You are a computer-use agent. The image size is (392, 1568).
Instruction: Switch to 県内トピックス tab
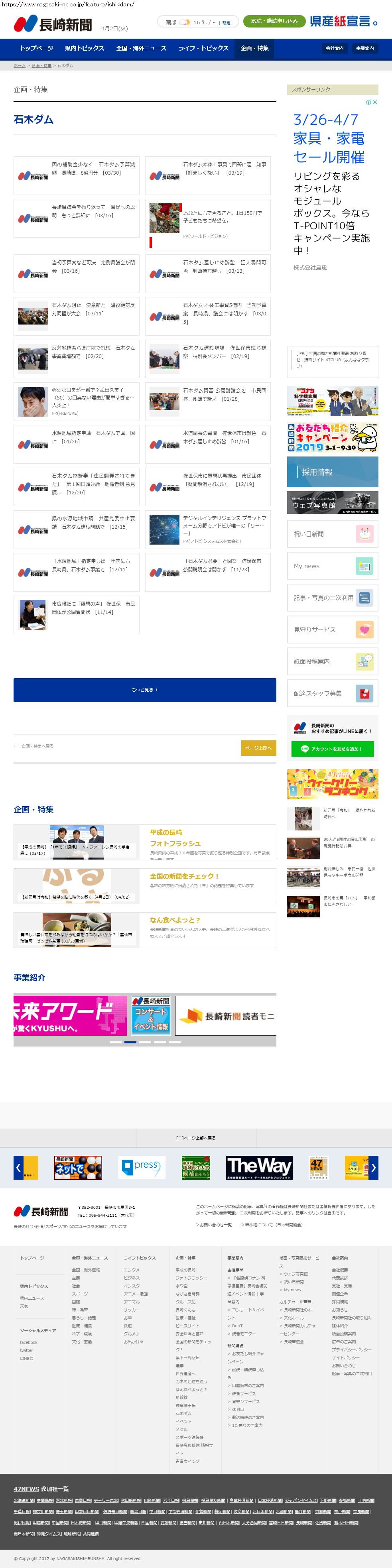pyautogui.click(x=85, y=48)
